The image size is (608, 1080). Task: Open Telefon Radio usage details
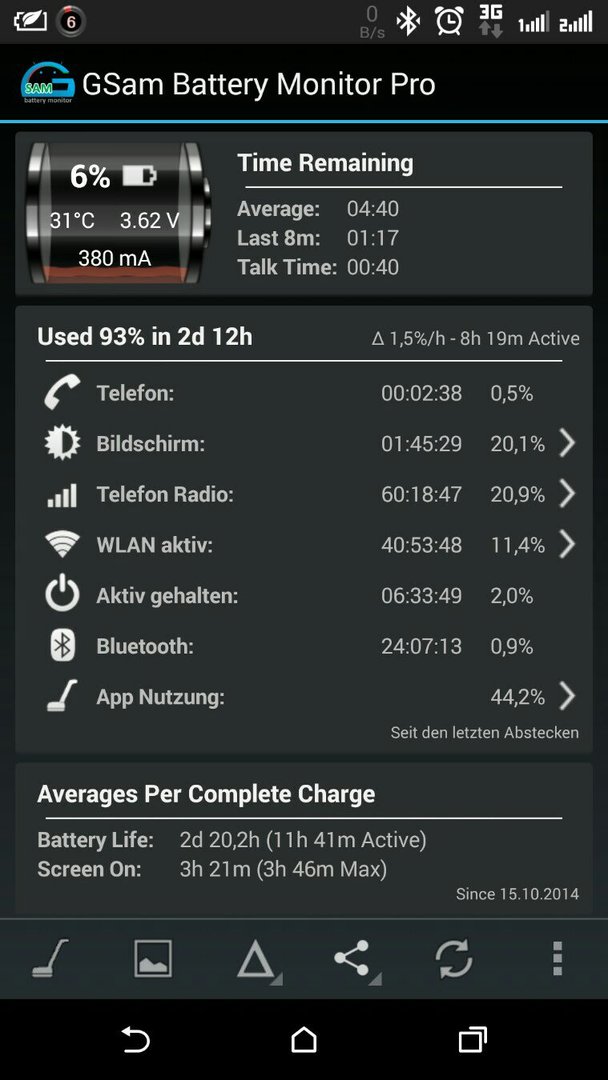point(566,494)
